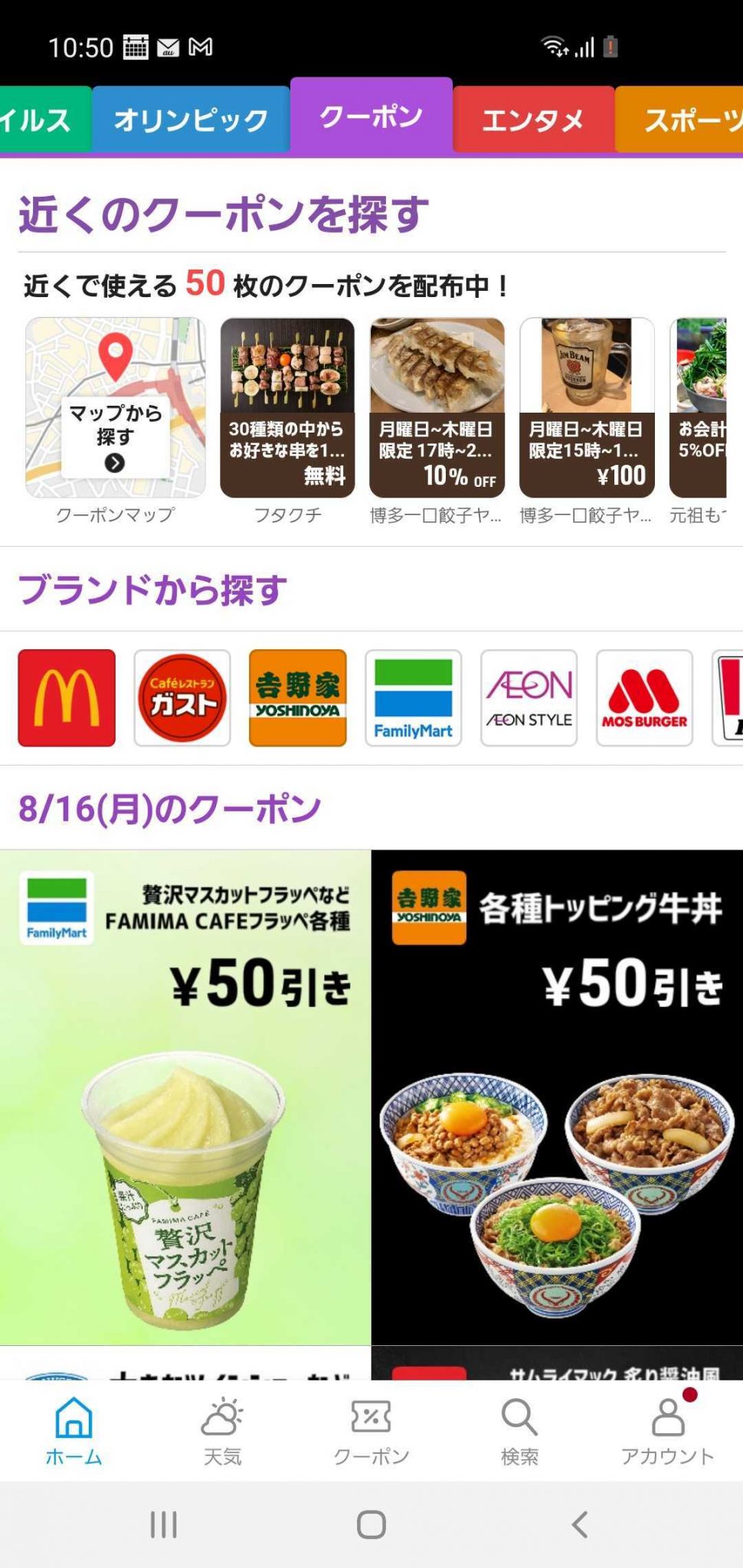Select the ガスト brand
This screenshot has height=1568, width=743.
182,697
